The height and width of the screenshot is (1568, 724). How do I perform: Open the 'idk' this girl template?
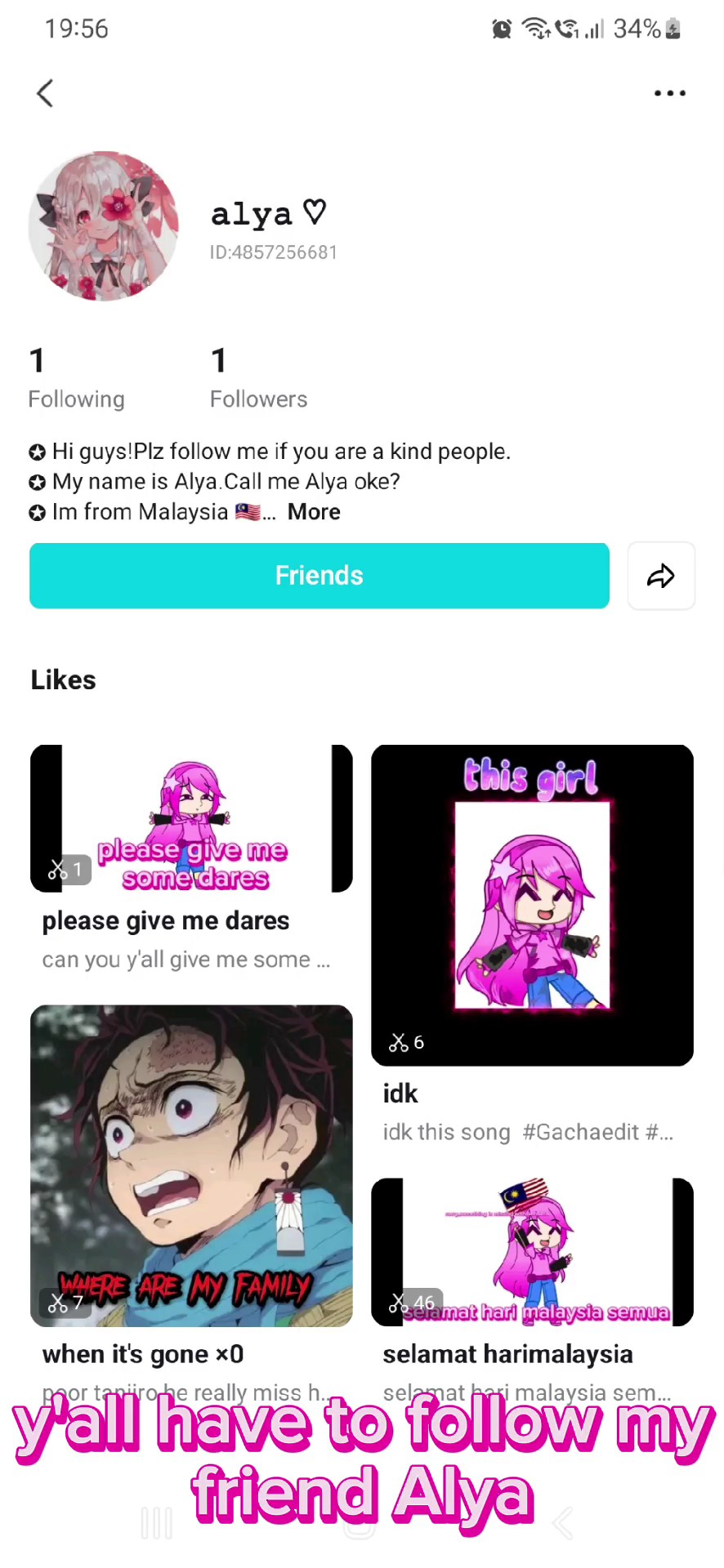(x=532, y=905)
